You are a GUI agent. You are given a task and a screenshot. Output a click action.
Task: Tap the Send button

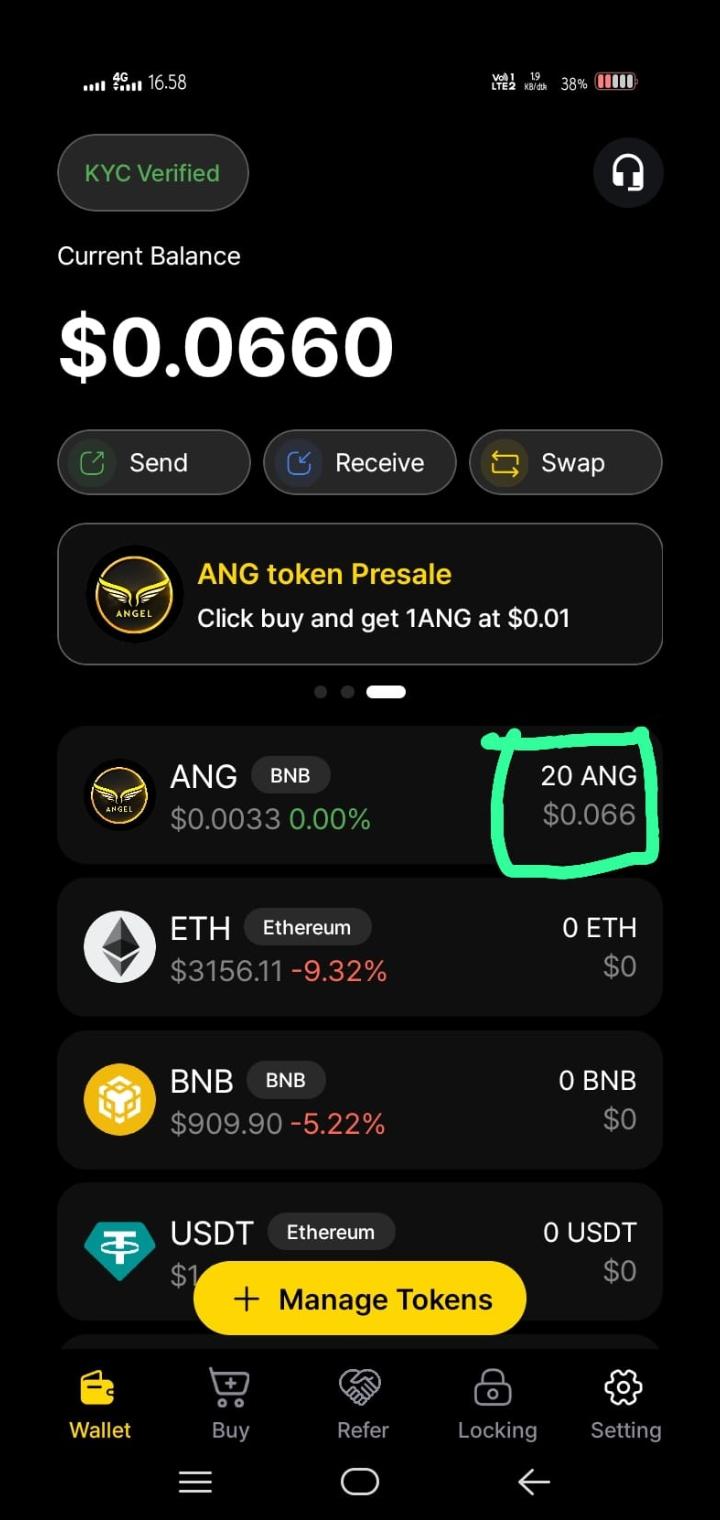[x=154, y=462]
